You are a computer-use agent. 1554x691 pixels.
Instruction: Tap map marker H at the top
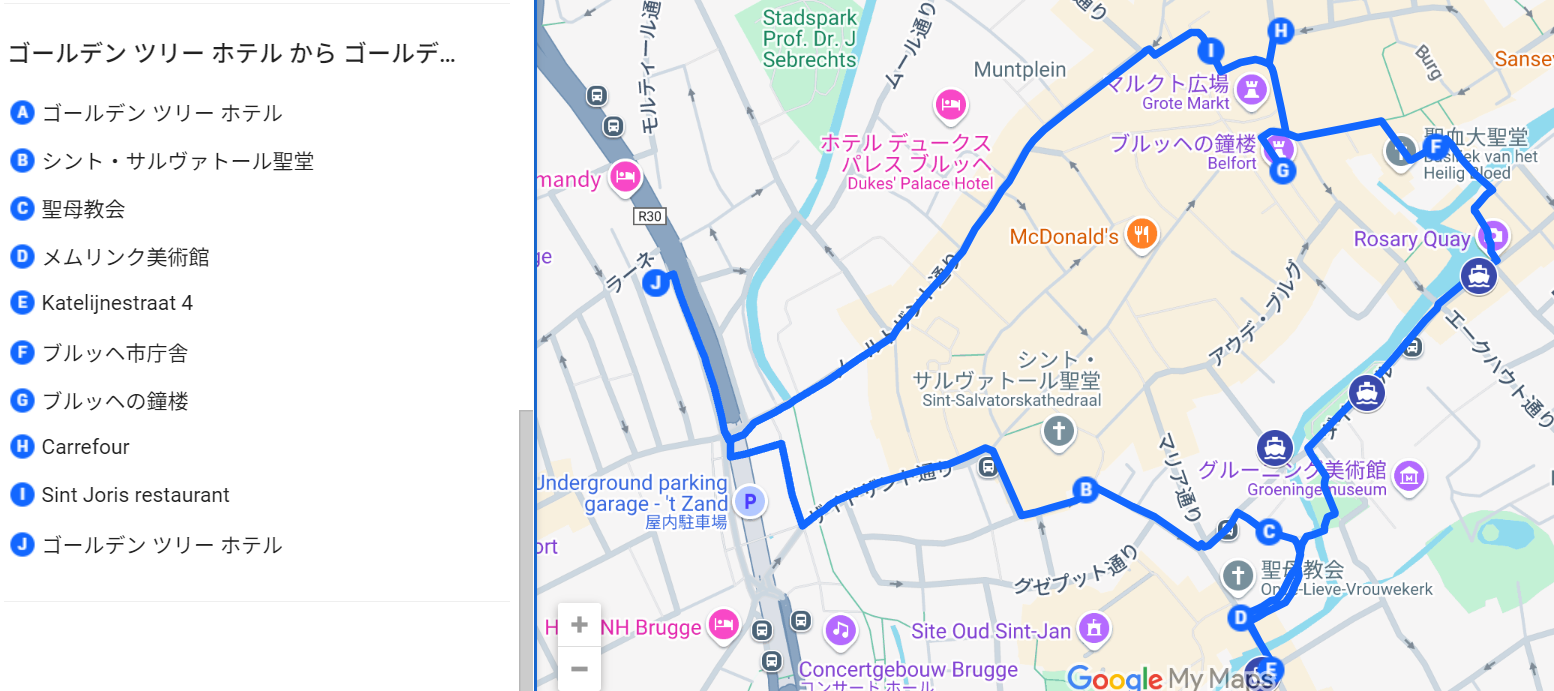[x=1280, y=30]
